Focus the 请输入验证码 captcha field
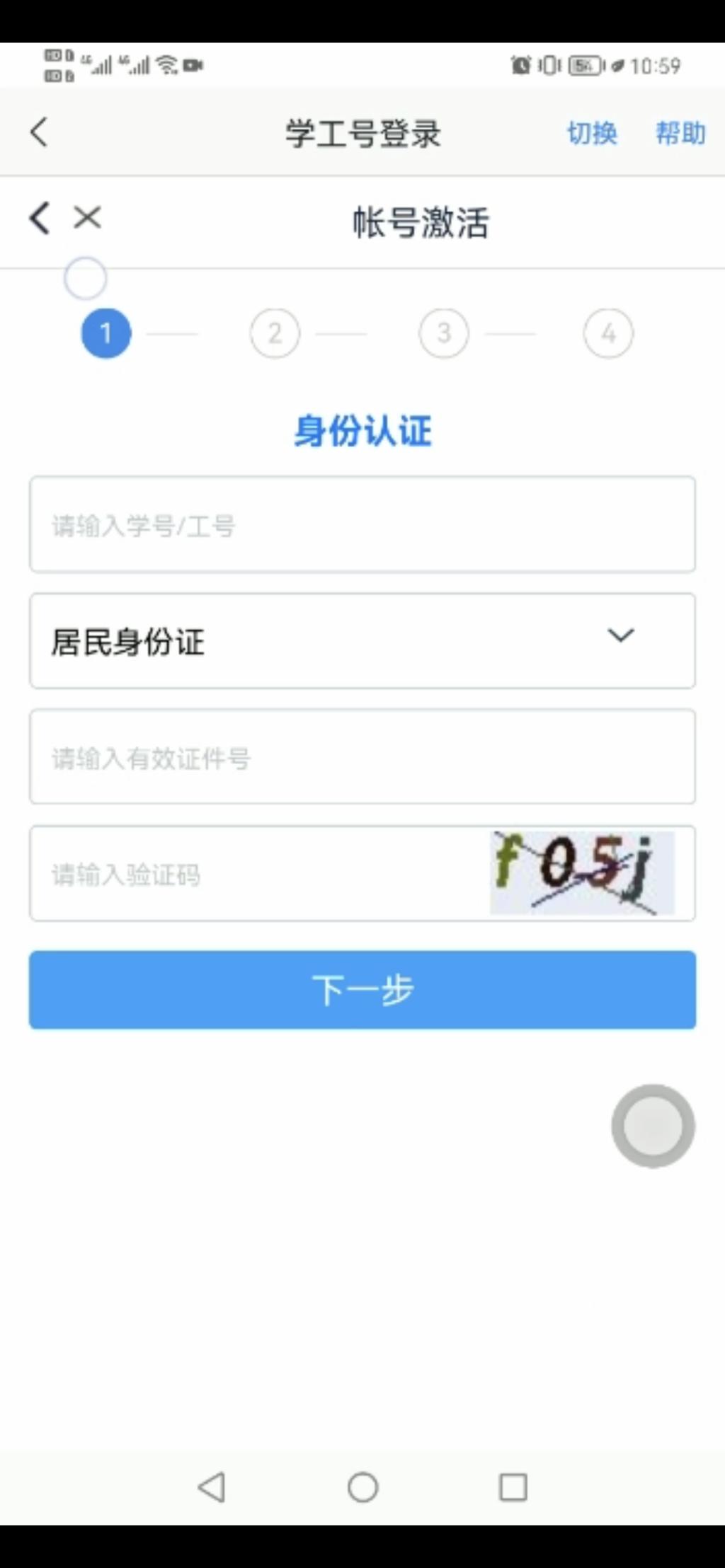The image size is (725, 1568). point(255,874)
